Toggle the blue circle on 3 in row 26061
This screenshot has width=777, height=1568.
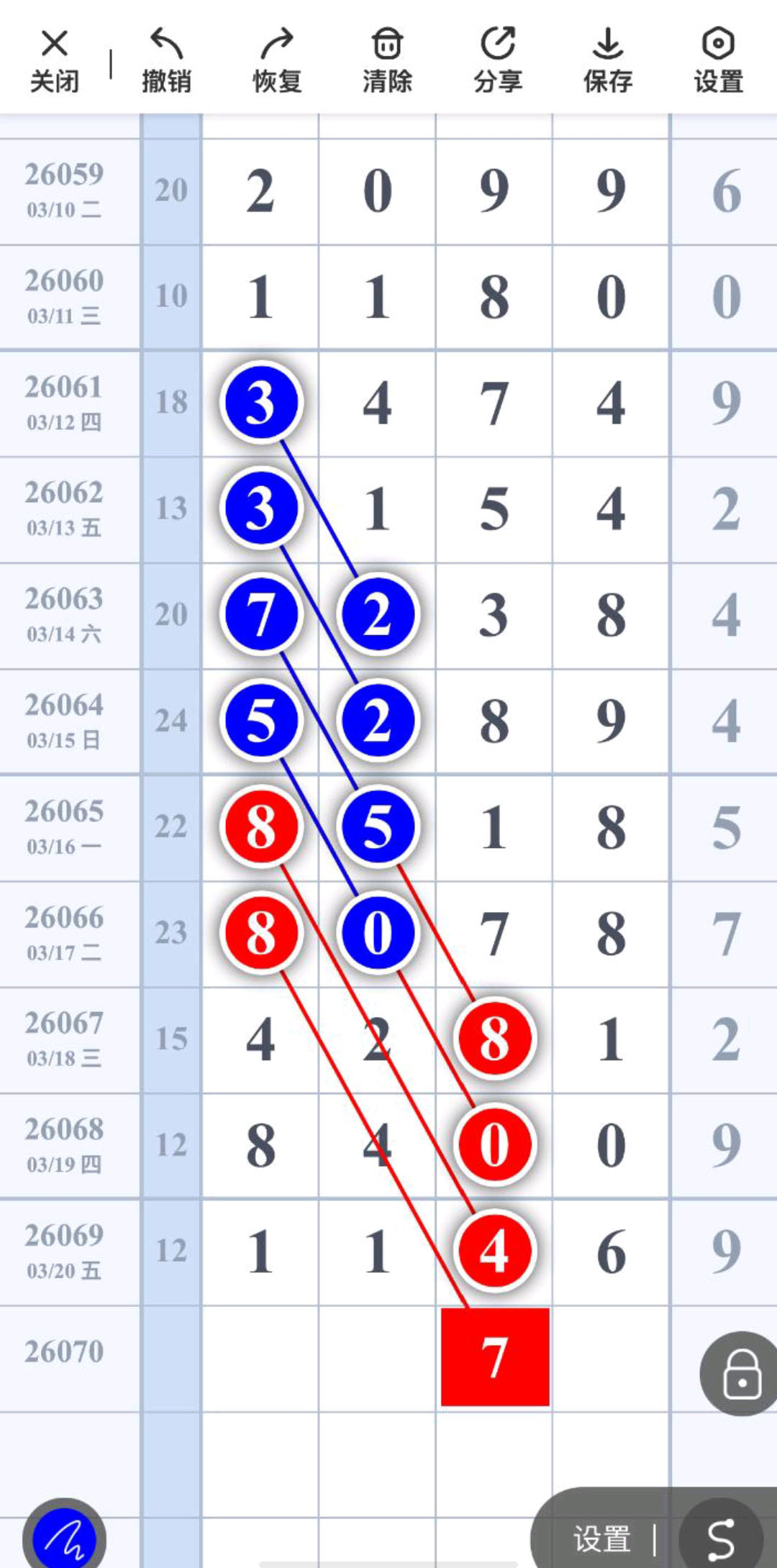[261, 403]
